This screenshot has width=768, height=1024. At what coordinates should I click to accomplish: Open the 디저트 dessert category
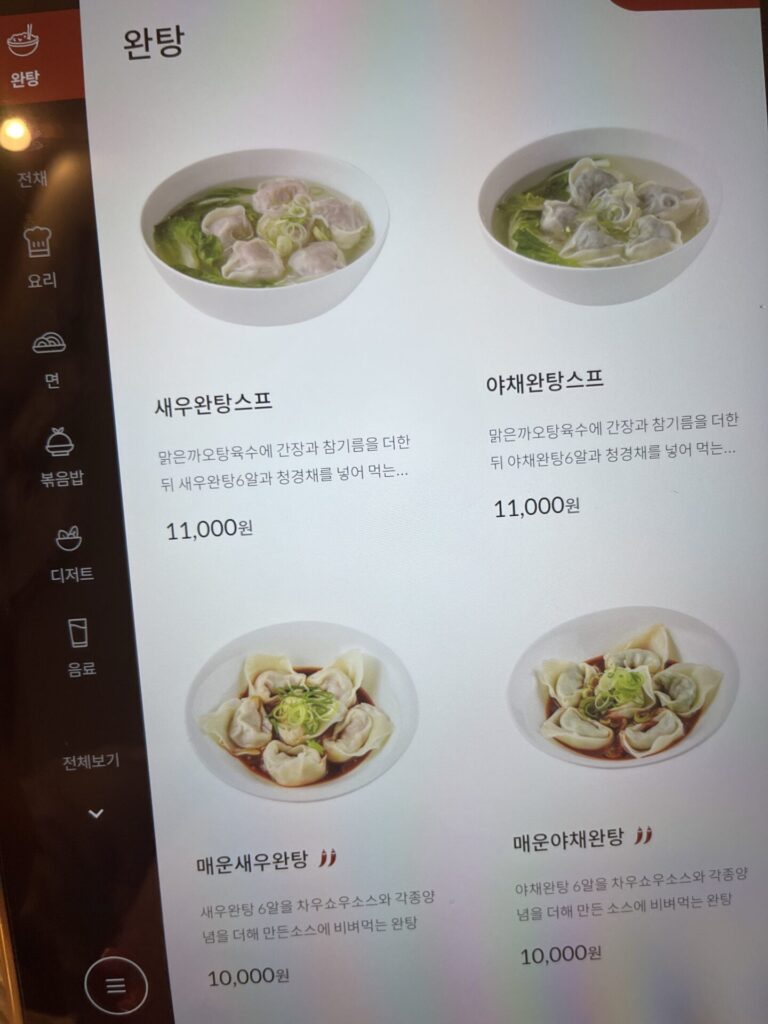(70, 553)
